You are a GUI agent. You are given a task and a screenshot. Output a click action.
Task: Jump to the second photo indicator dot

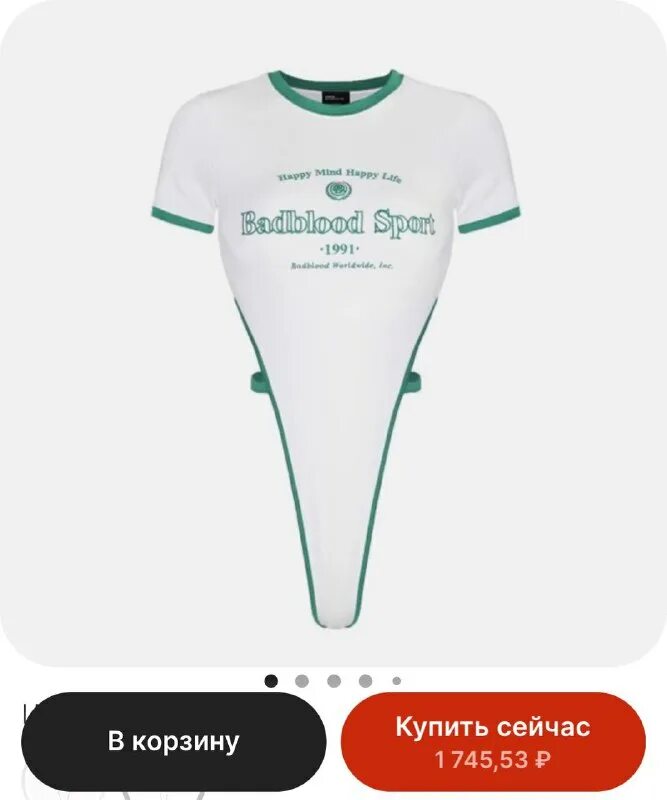(302, 681)
